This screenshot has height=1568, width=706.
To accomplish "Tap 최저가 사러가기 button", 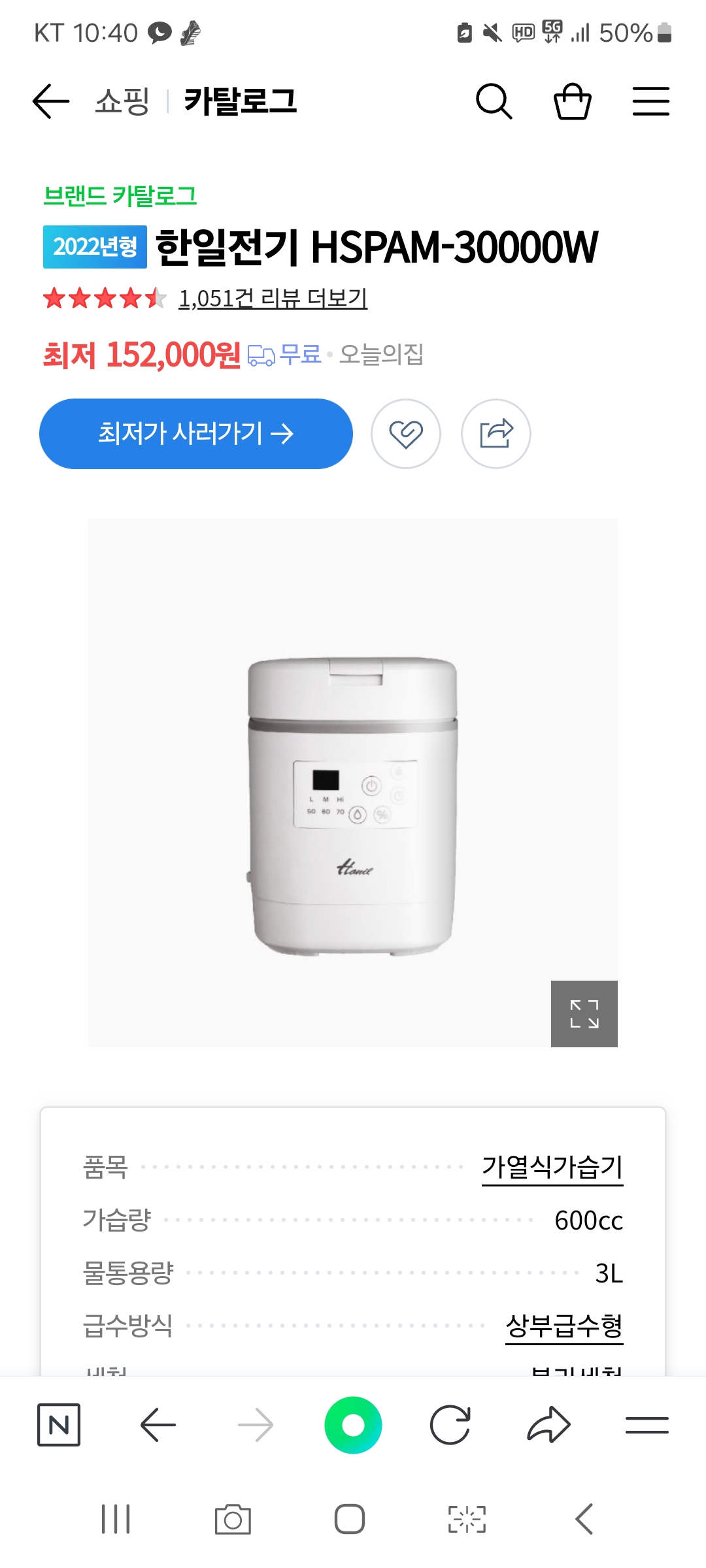I will tap(196, 434).
